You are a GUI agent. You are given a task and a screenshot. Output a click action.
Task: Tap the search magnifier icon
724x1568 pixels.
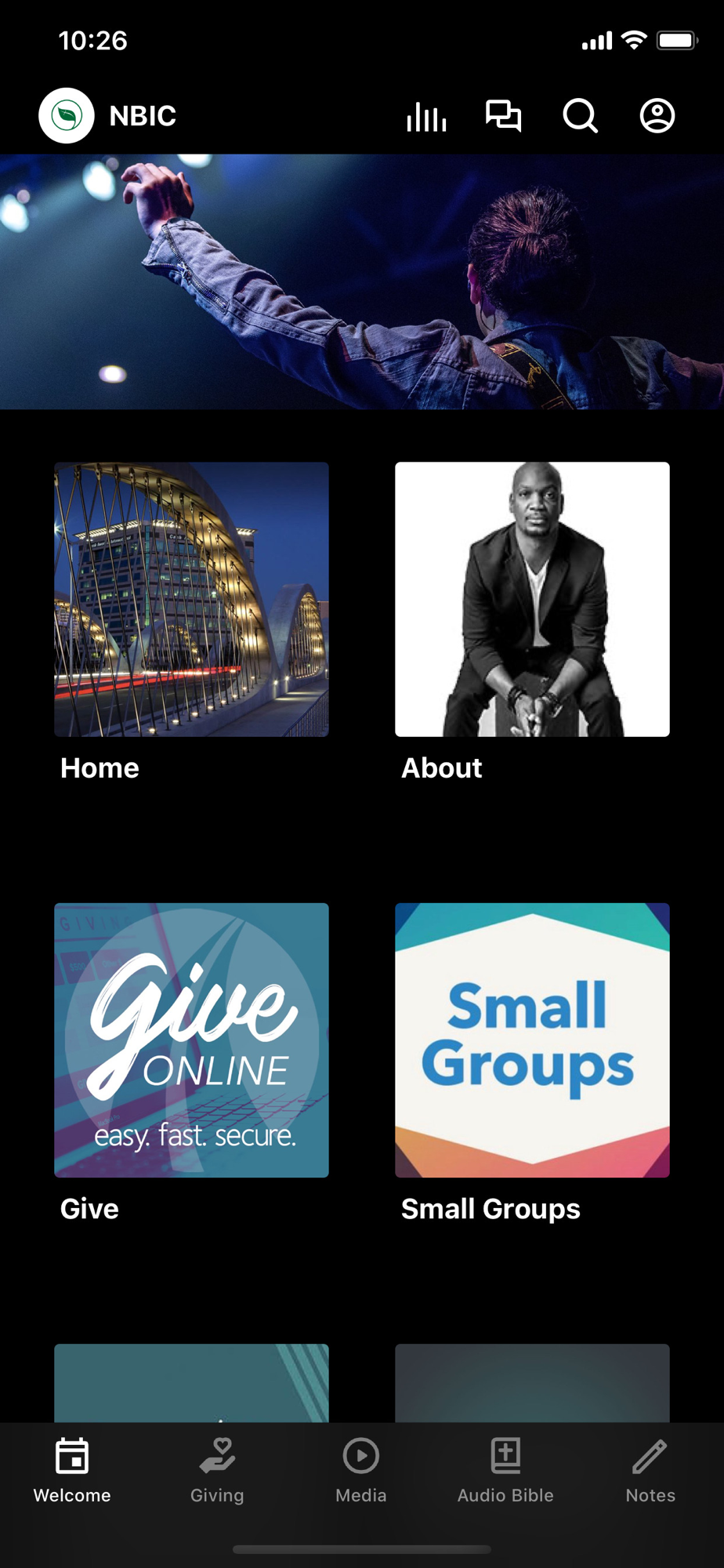(x=581, y=116)
